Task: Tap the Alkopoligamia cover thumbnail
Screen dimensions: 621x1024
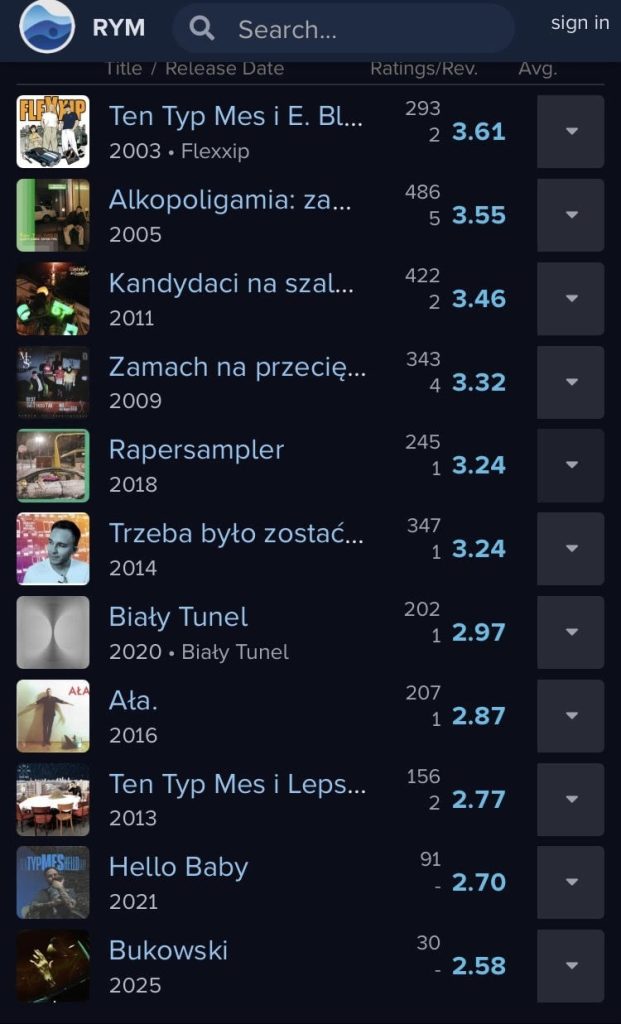Action: [53, 215]
